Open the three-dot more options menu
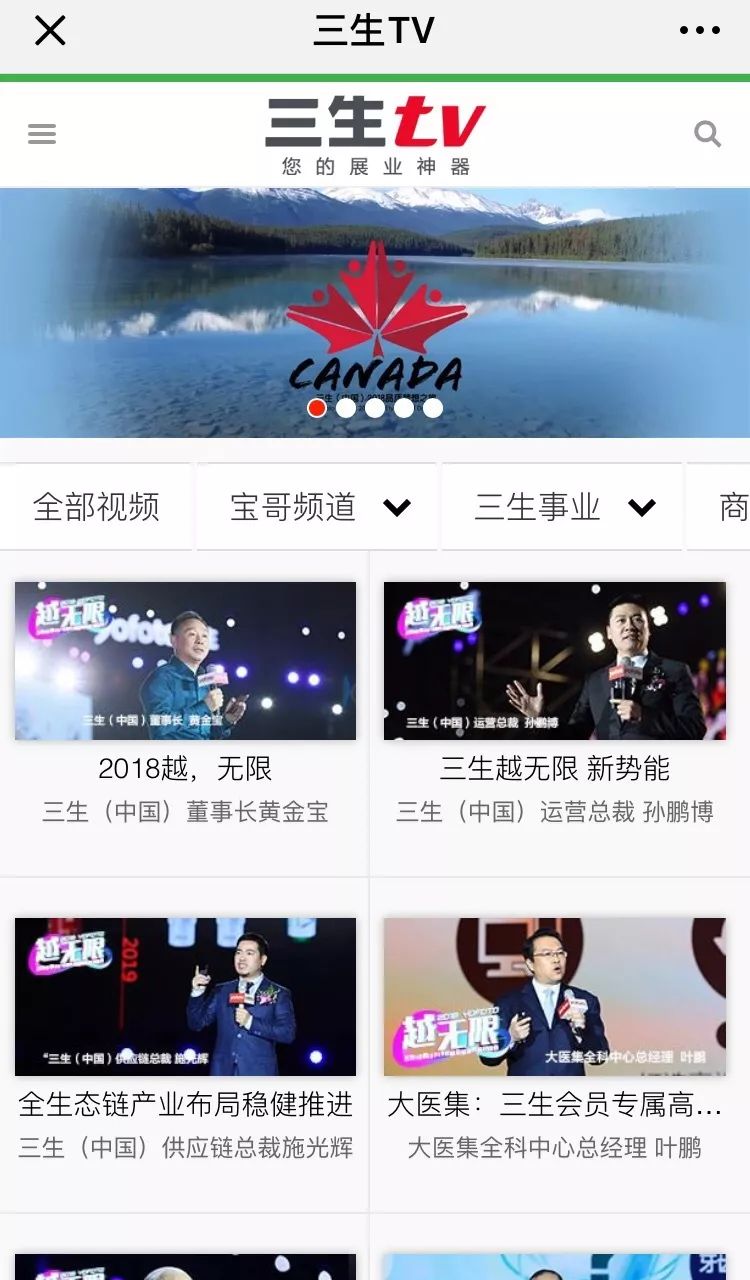The image size is (750, 1280). coord(699,31)
